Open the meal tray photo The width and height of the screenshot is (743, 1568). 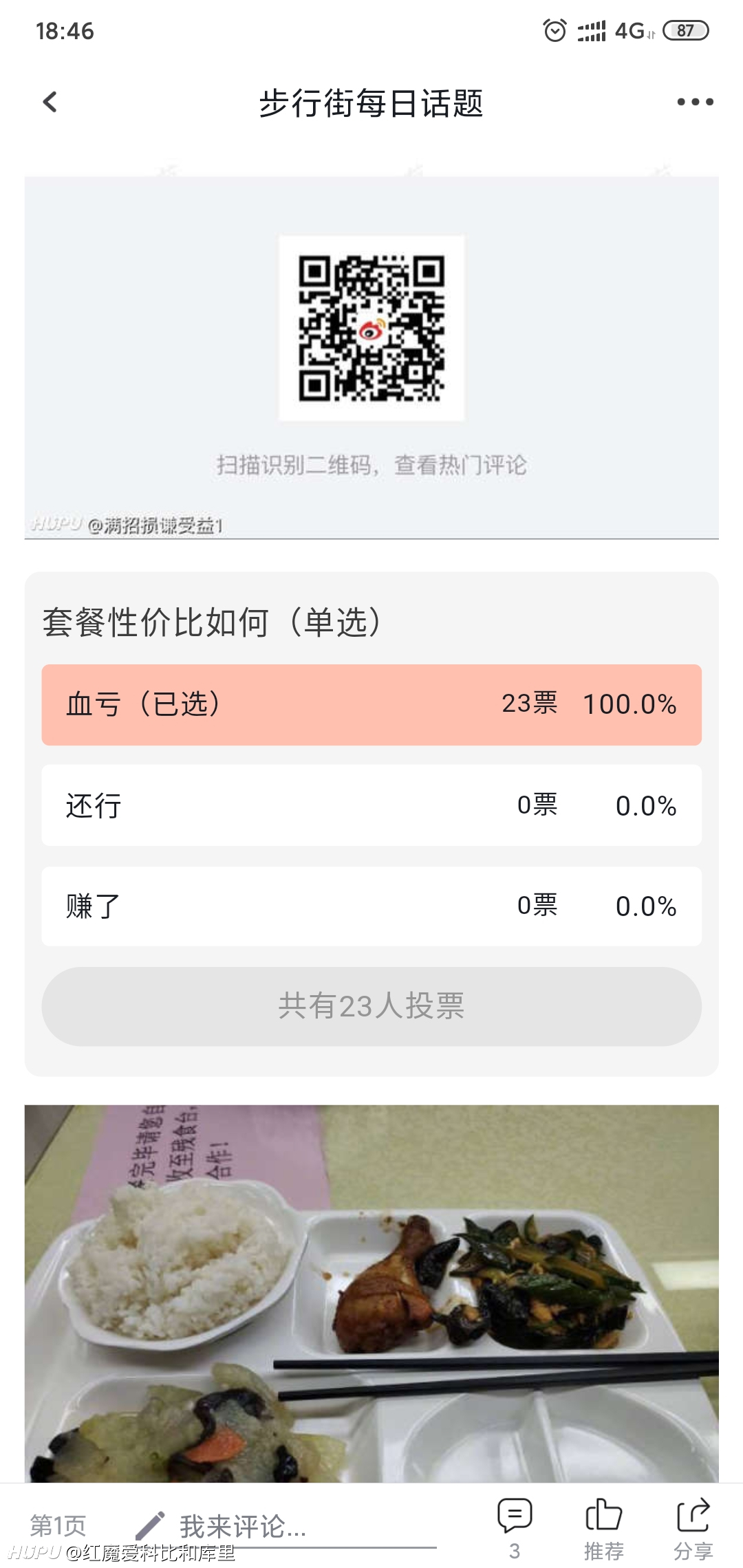(x=371, y=1293)
